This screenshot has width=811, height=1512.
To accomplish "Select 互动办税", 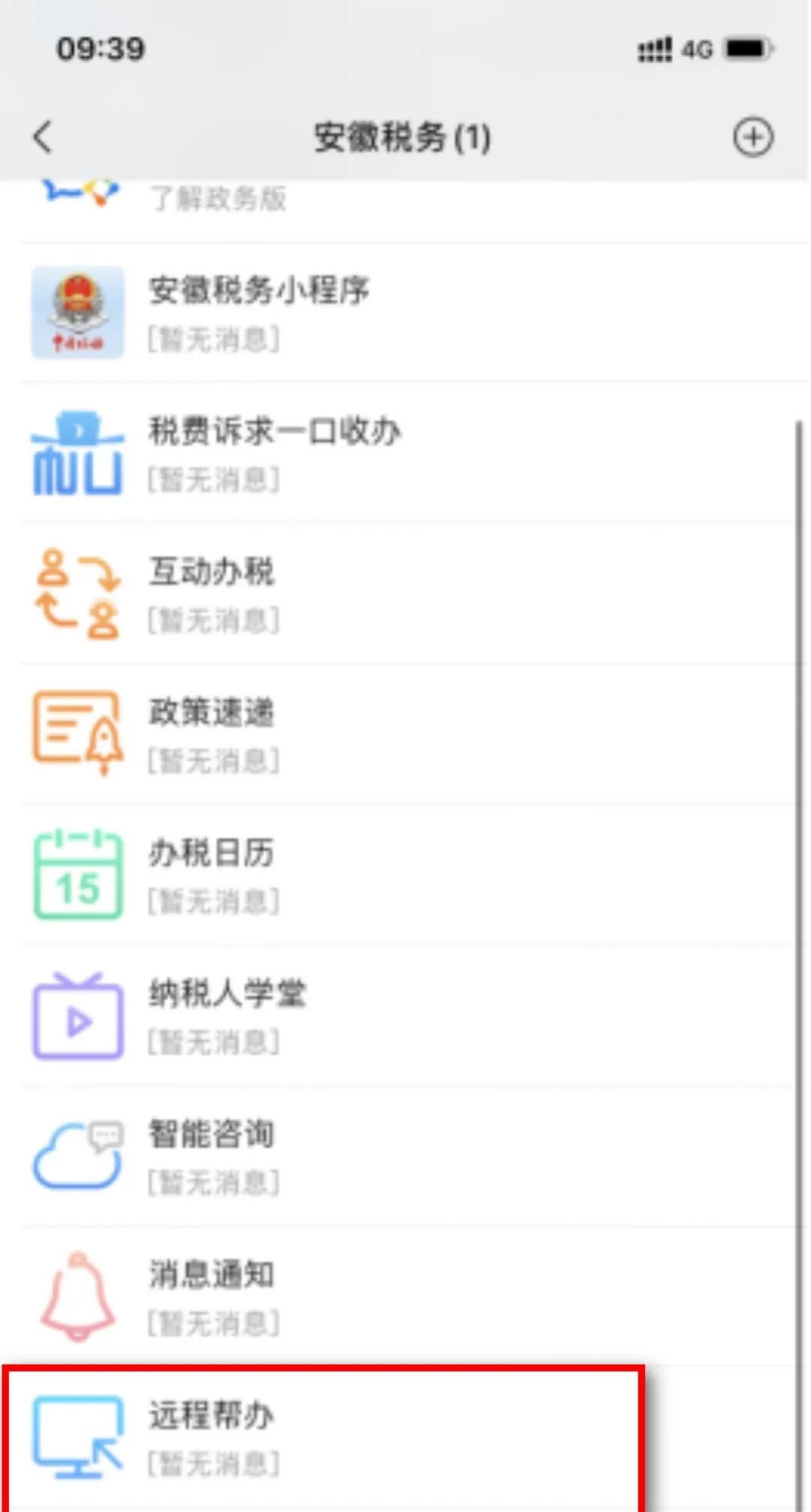I will coord(405,594).
